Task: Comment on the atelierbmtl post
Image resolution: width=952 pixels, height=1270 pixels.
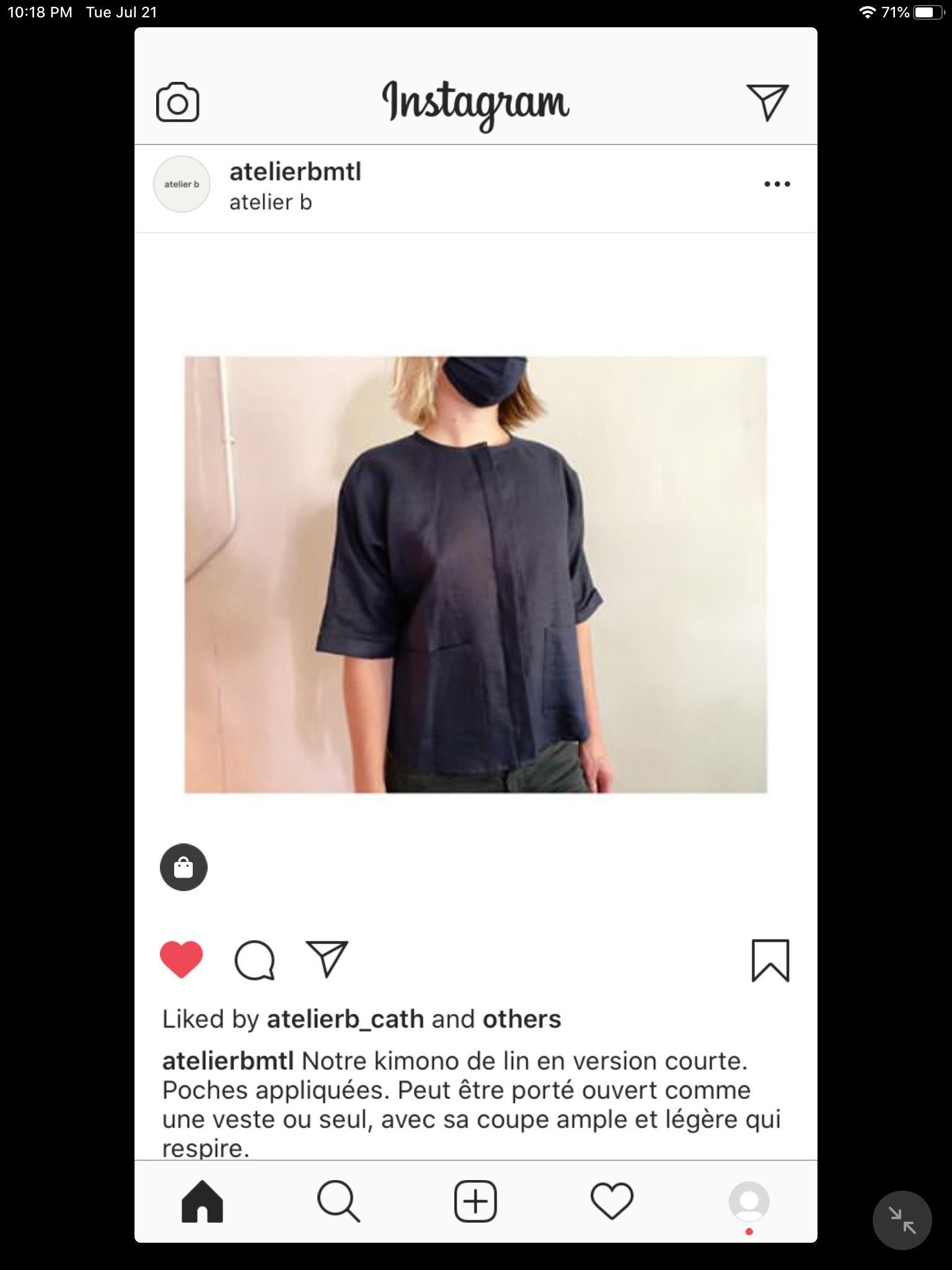Action: pyautogui.click(x=254, y=960)
